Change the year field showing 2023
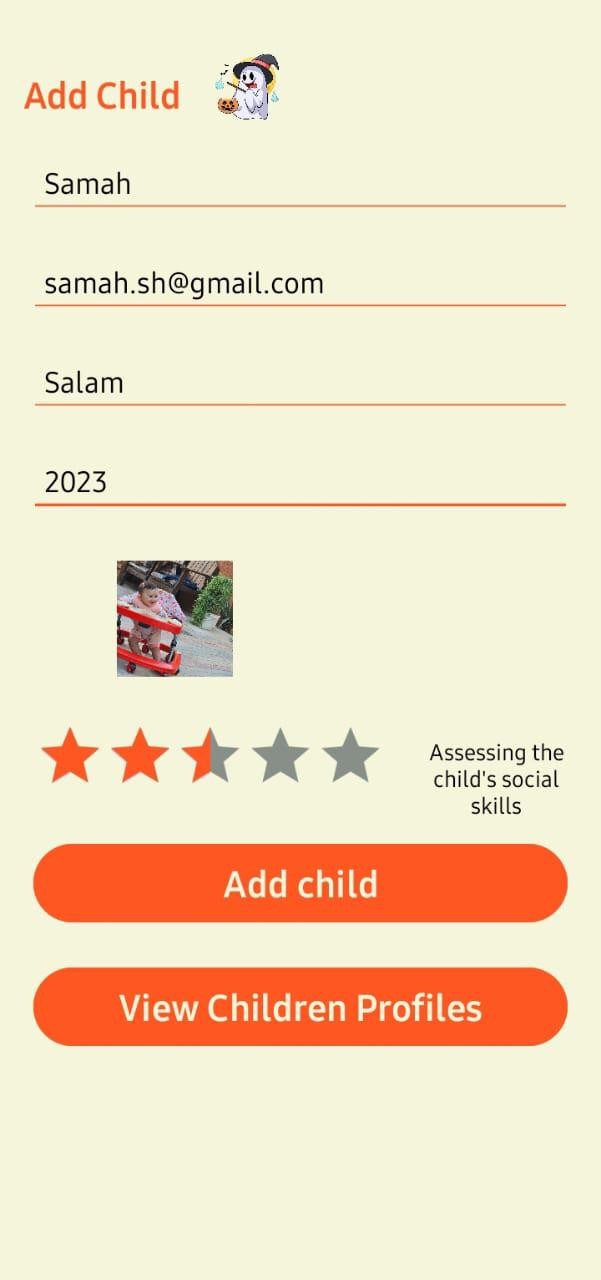This screenshot has height=1280, width=601. click(x=300, y=482)
